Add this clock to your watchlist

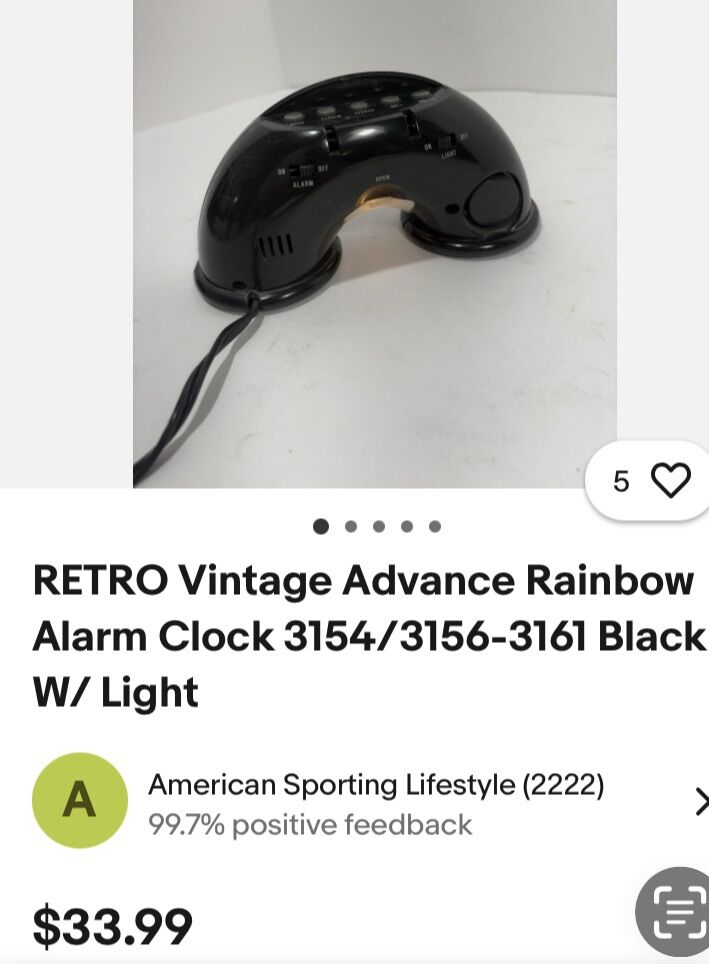[x=670, y=481]
